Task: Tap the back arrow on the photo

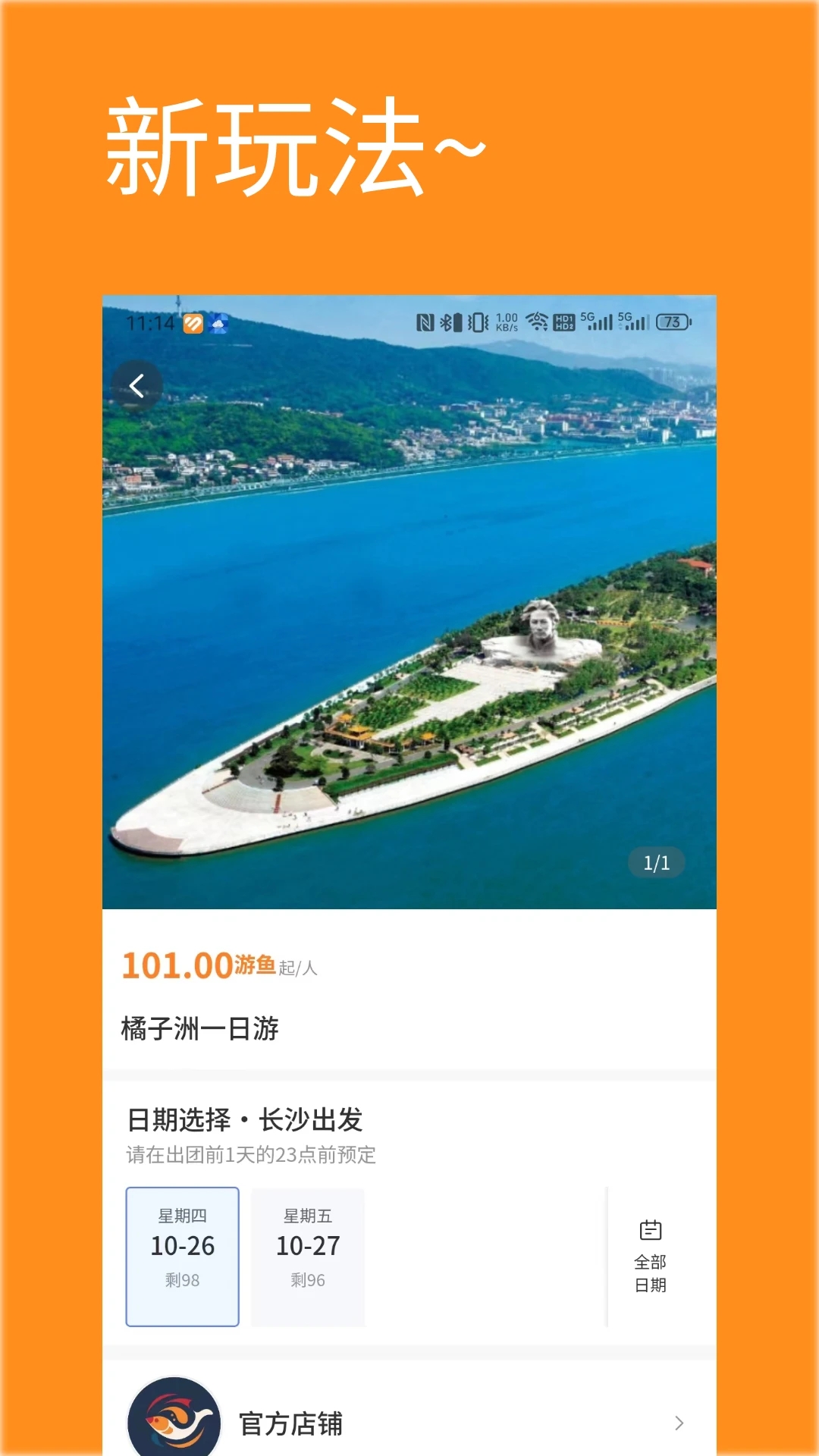Action: click(x=139, y=385)
